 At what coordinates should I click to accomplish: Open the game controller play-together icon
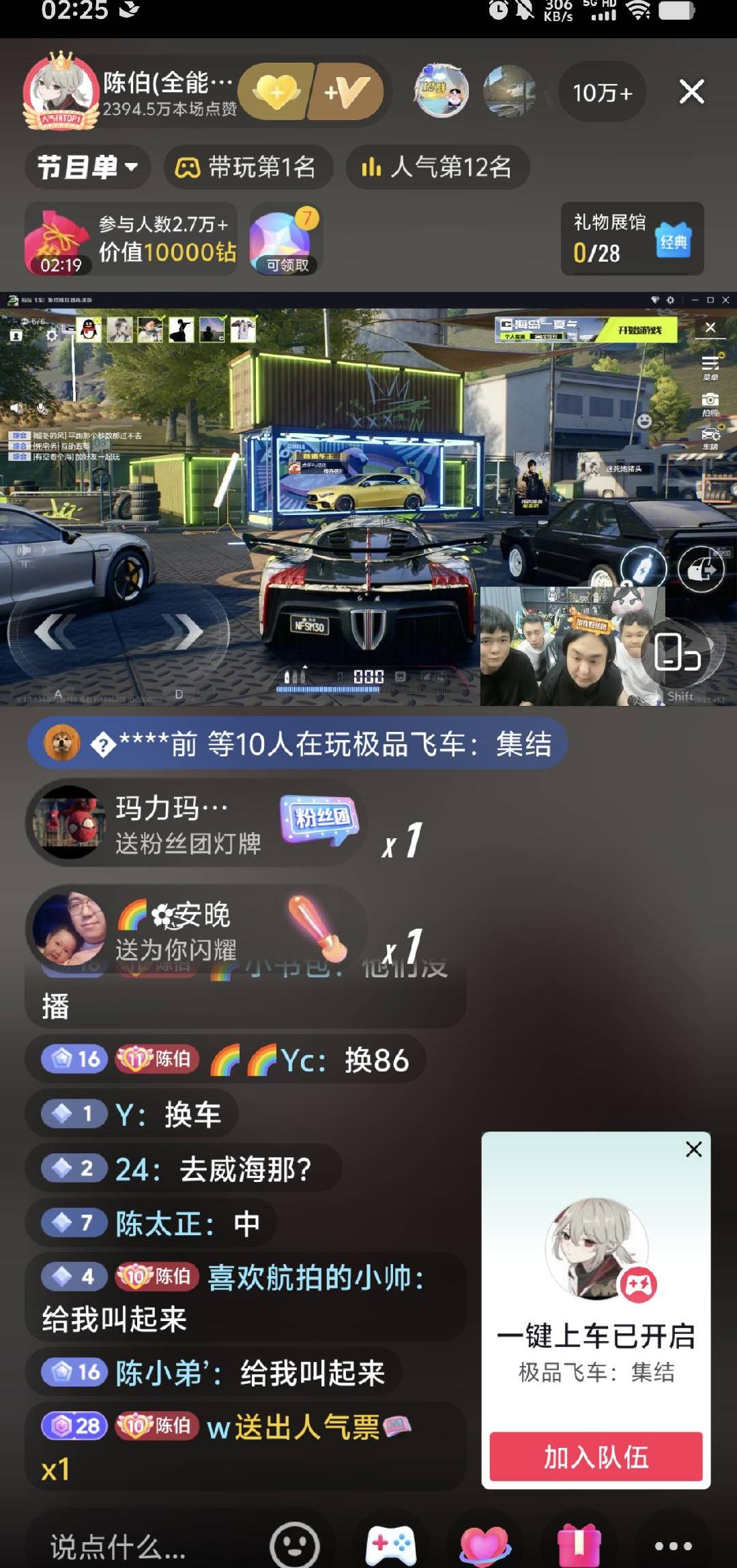point(390,1545)
